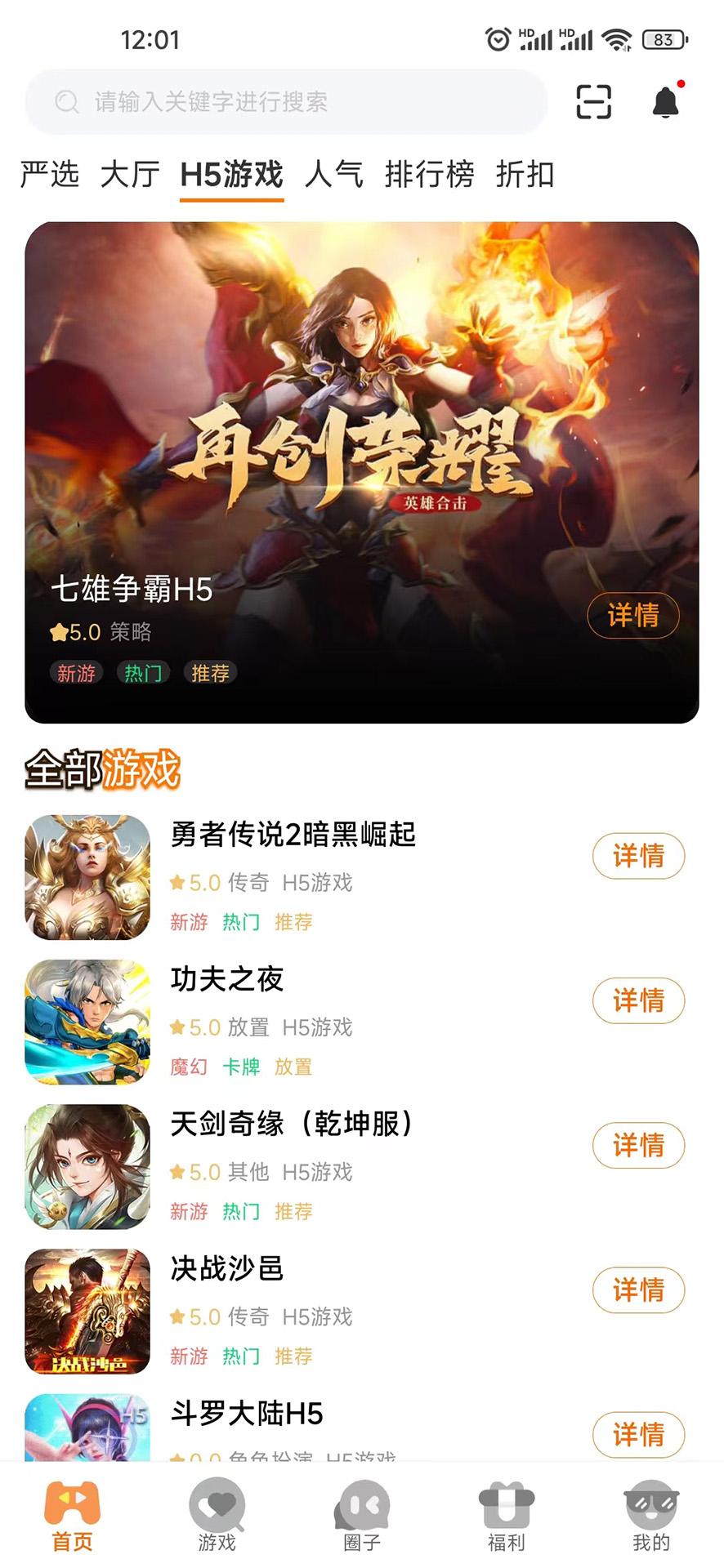
Task: Open the QR code scanner icon
Action: coord(593,100)
